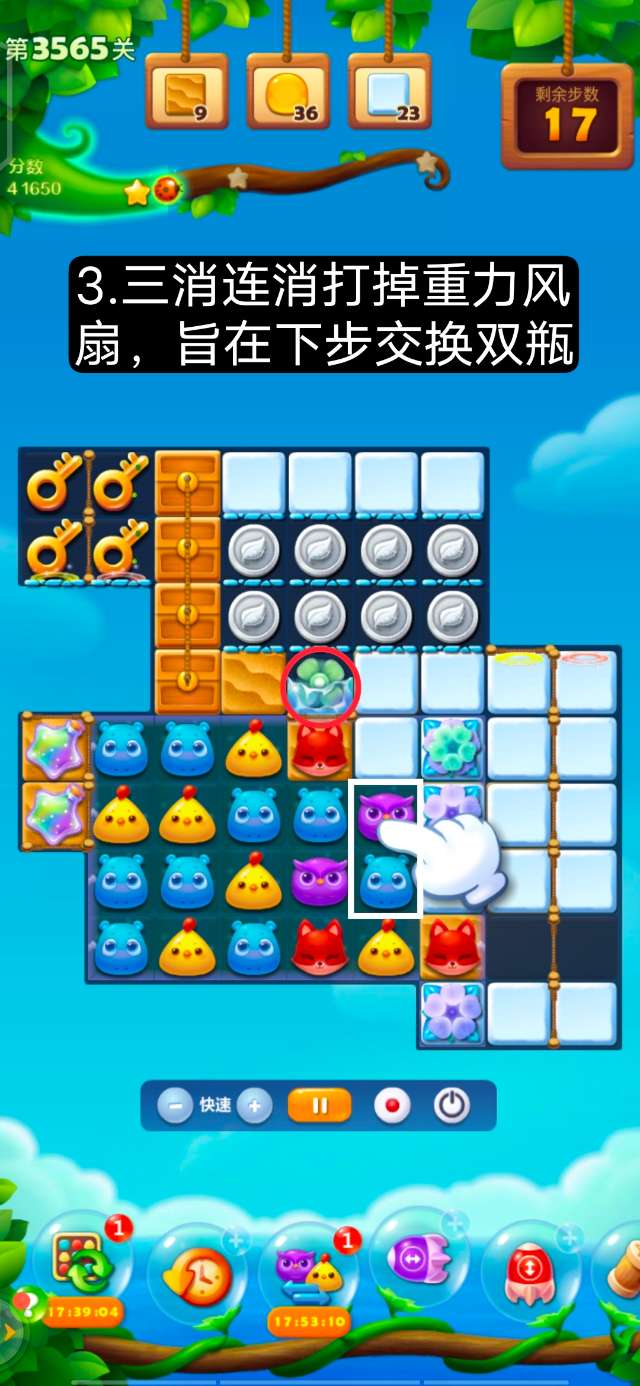Screen dimensions: 640x1386
Task: Tap the power button to exit replay
Action: 452,1106
